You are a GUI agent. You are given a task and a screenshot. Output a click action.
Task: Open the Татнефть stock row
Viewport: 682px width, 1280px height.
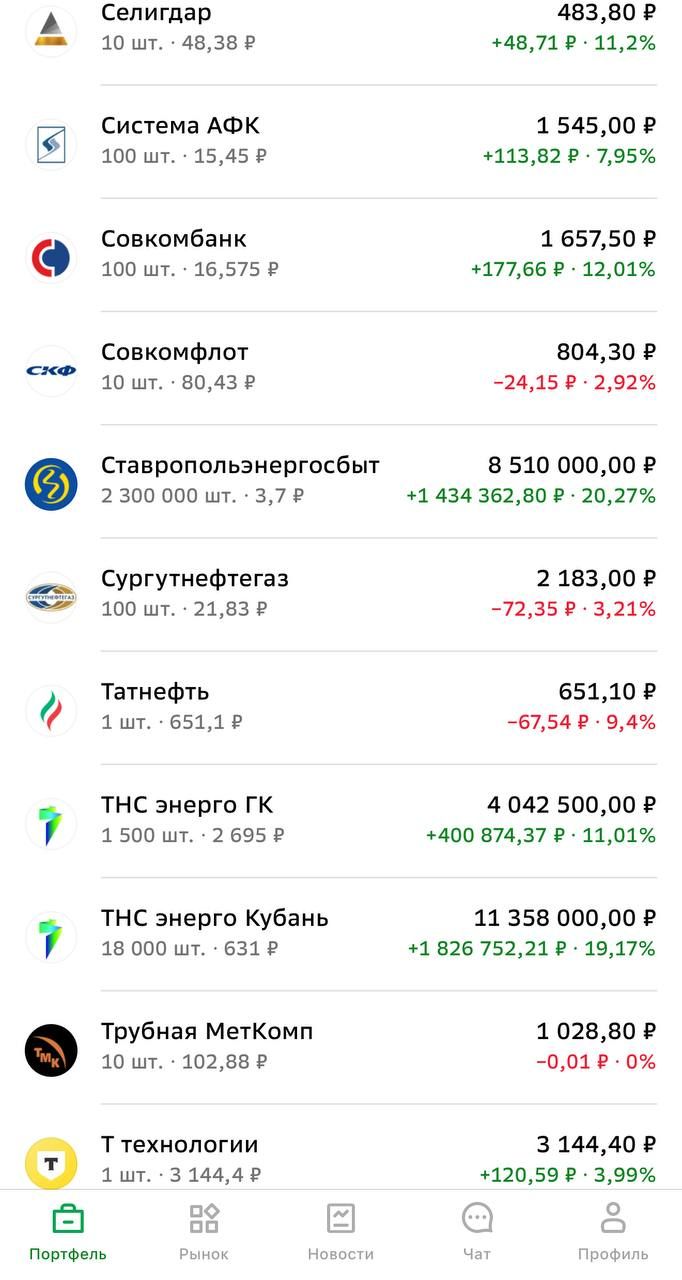coord(340,706)
